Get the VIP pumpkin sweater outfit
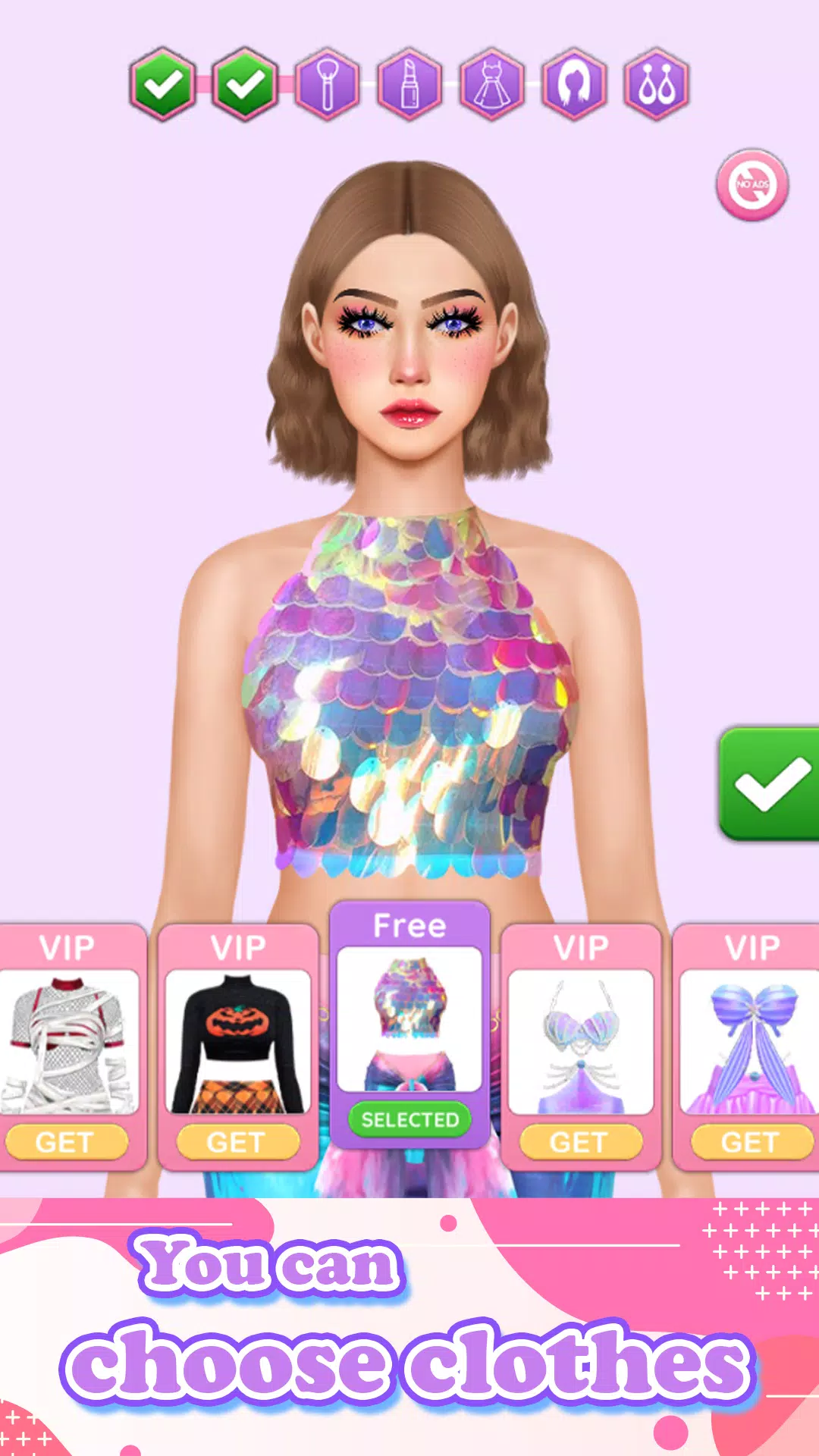Image resolution: width=819 pixels, height=1456 pixels. (237, 1141)
